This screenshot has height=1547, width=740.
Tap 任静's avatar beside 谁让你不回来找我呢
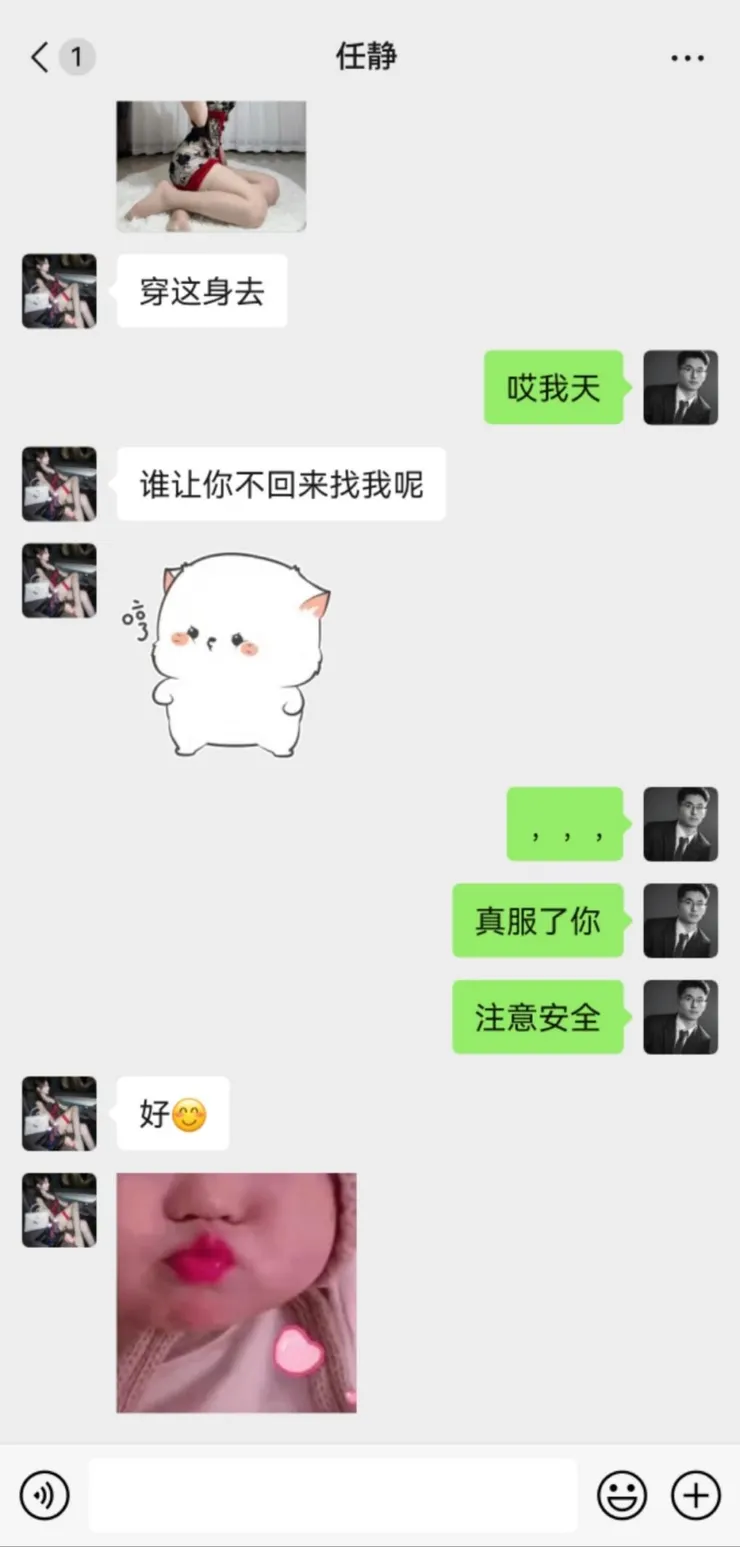click(58, 483)
